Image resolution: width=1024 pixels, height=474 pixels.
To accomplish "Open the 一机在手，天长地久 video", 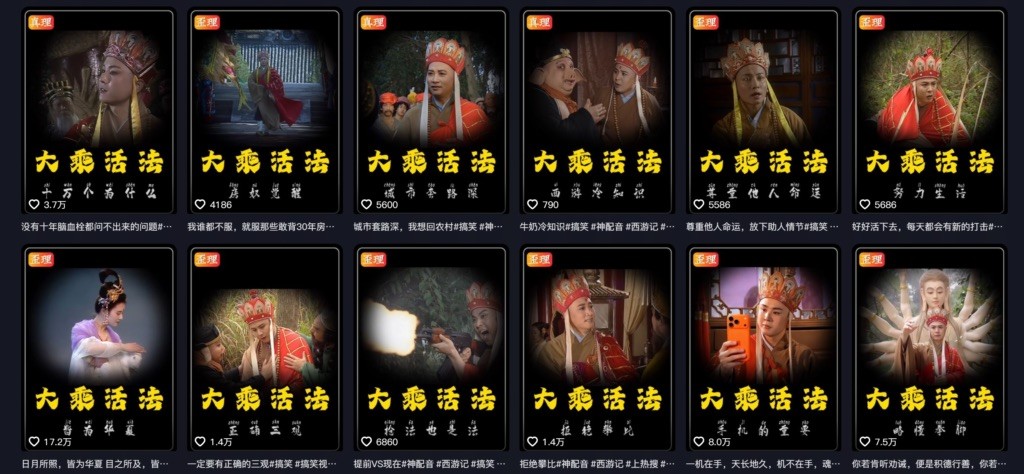I will pos(762,347).
